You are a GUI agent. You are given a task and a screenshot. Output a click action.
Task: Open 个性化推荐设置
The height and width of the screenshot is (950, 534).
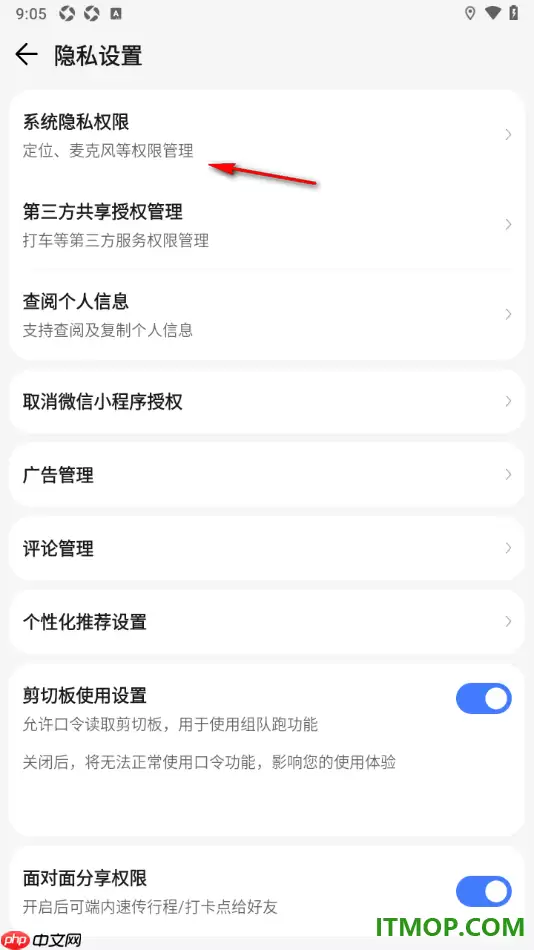click(267, 622)
